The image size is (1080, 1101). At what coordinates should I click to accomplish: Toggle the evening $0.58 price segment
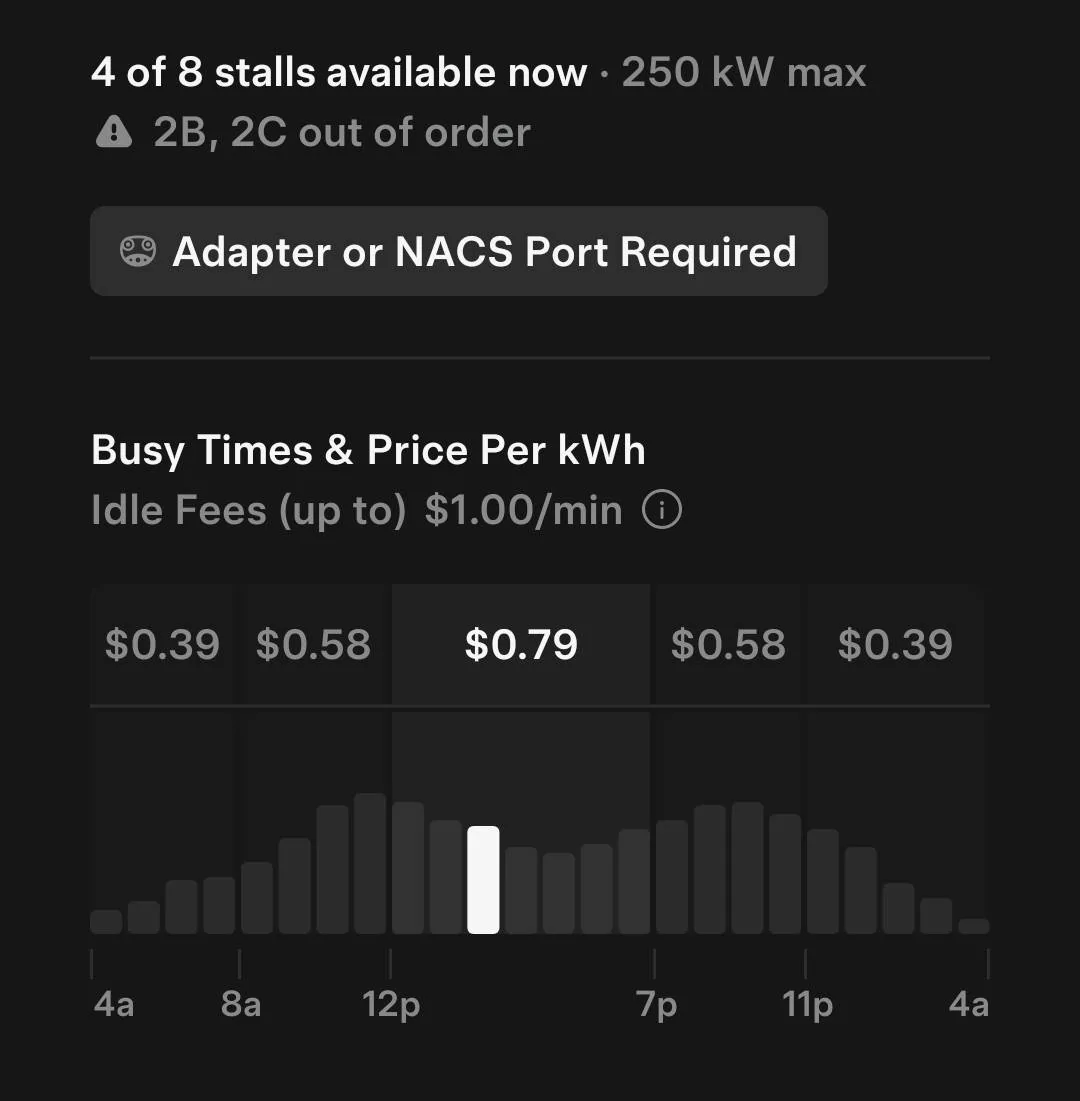tap(729, 645)
